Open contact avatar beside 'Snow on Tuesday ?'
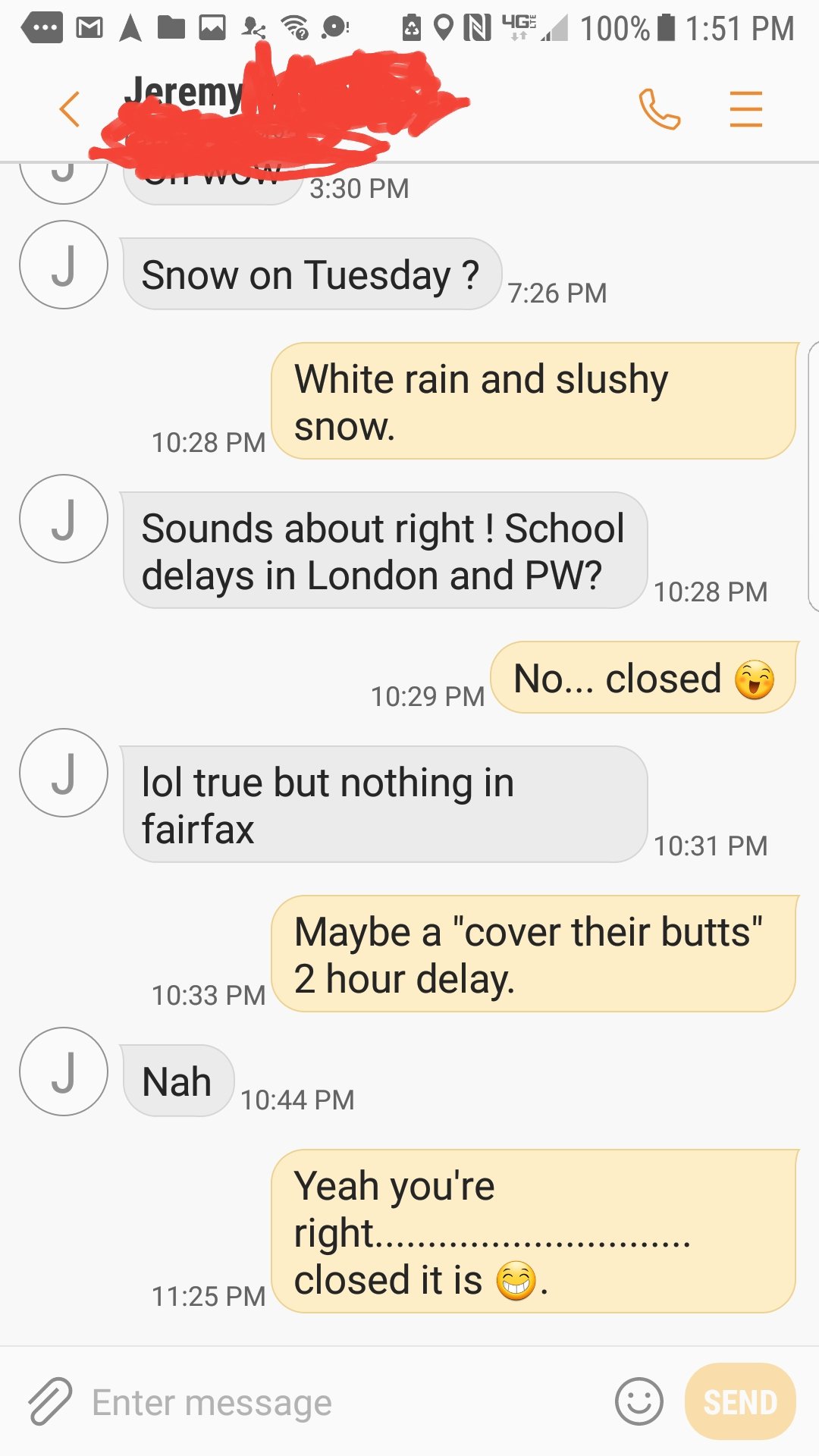 [x=64, y=265]
